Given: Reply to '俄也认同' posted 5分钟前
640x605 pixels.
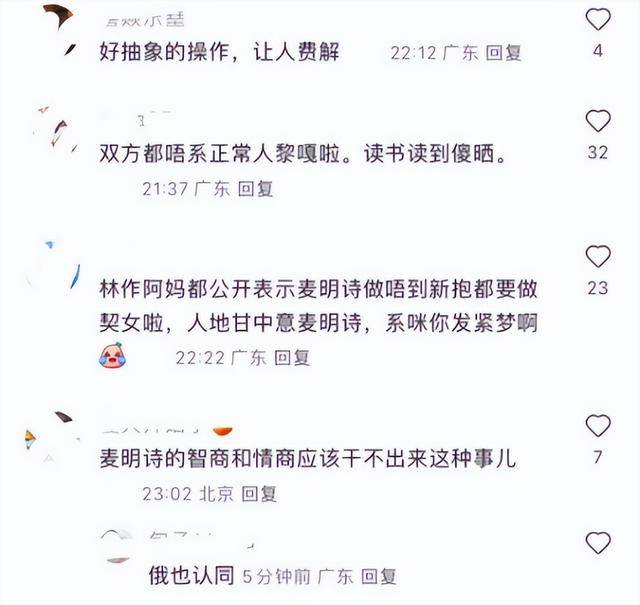Looking at the screenshot, I should point(378,576).
